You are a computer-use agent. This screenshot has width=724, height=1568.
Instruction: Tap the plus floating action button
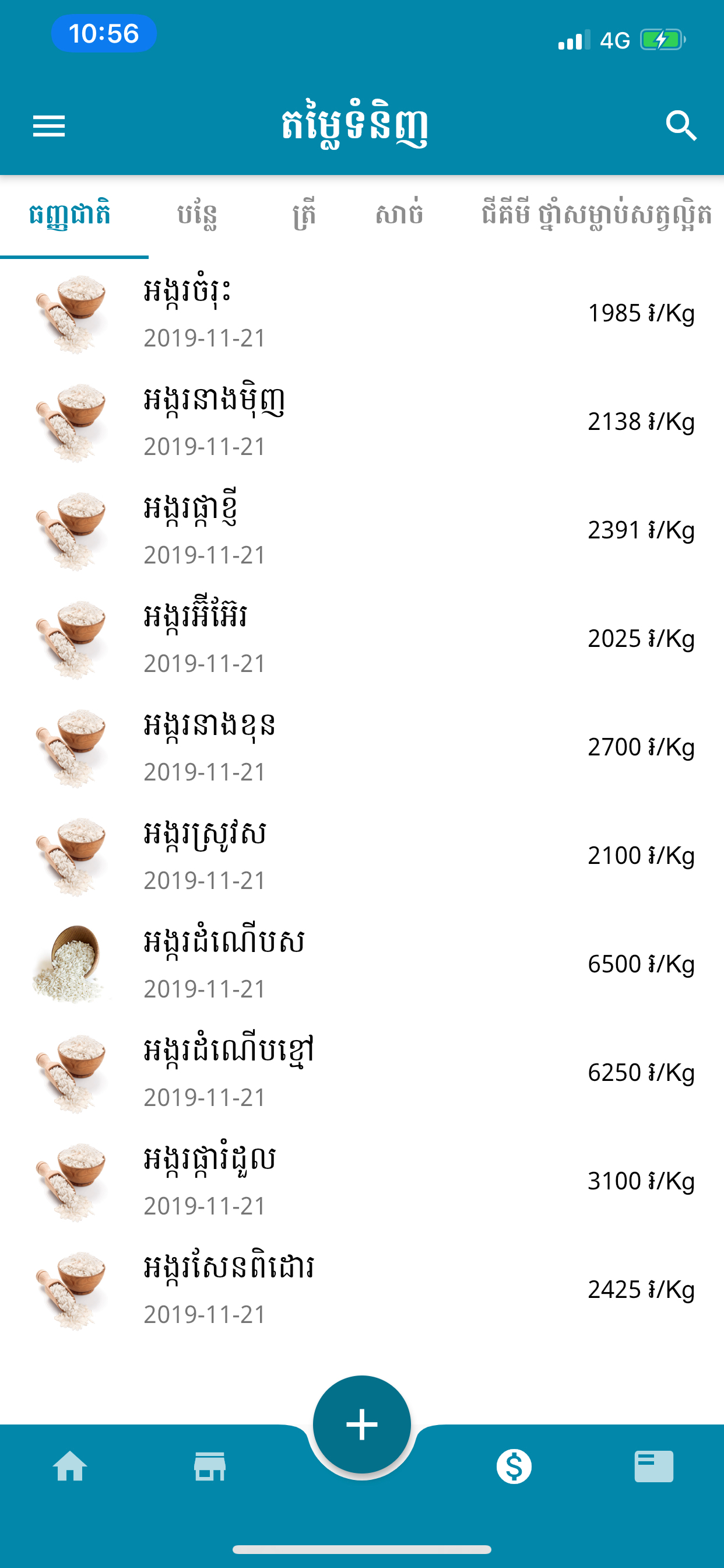[362, 1424]
